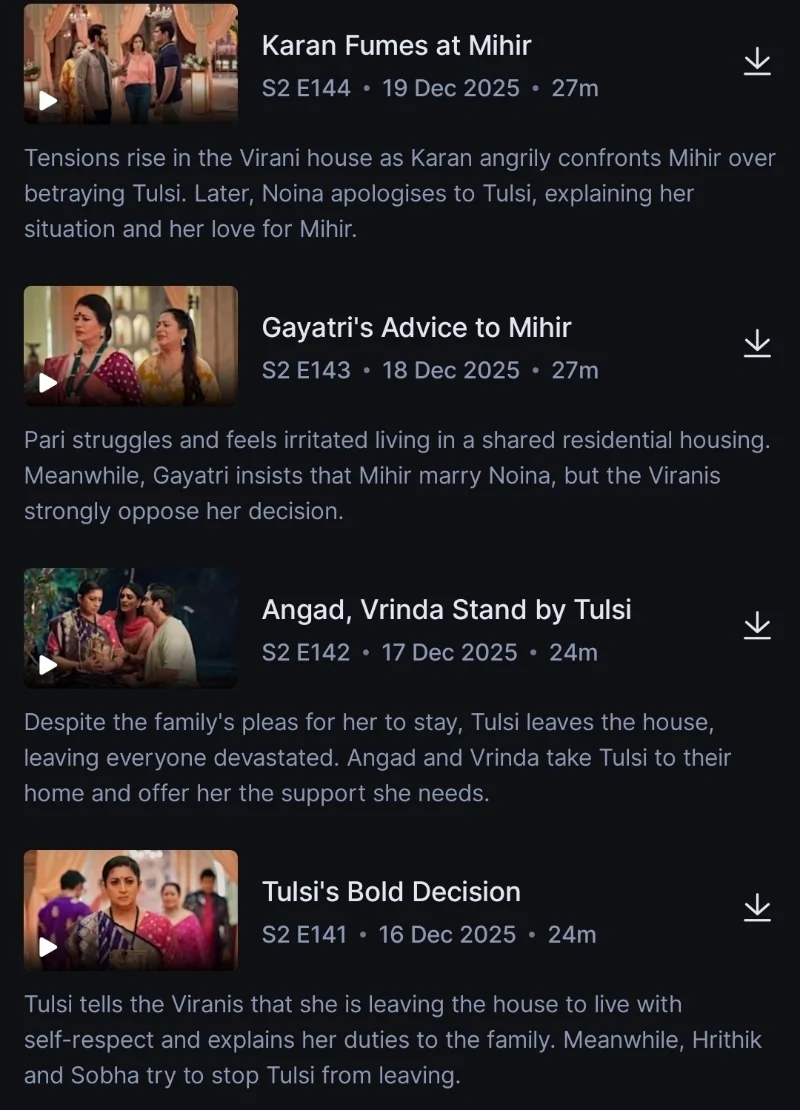Image resolution: width=800 pixels, height=1110 pixels.
Task: Play the Karan Fumes at Mihir thumbnail
Action: click(x=131, y=63)
